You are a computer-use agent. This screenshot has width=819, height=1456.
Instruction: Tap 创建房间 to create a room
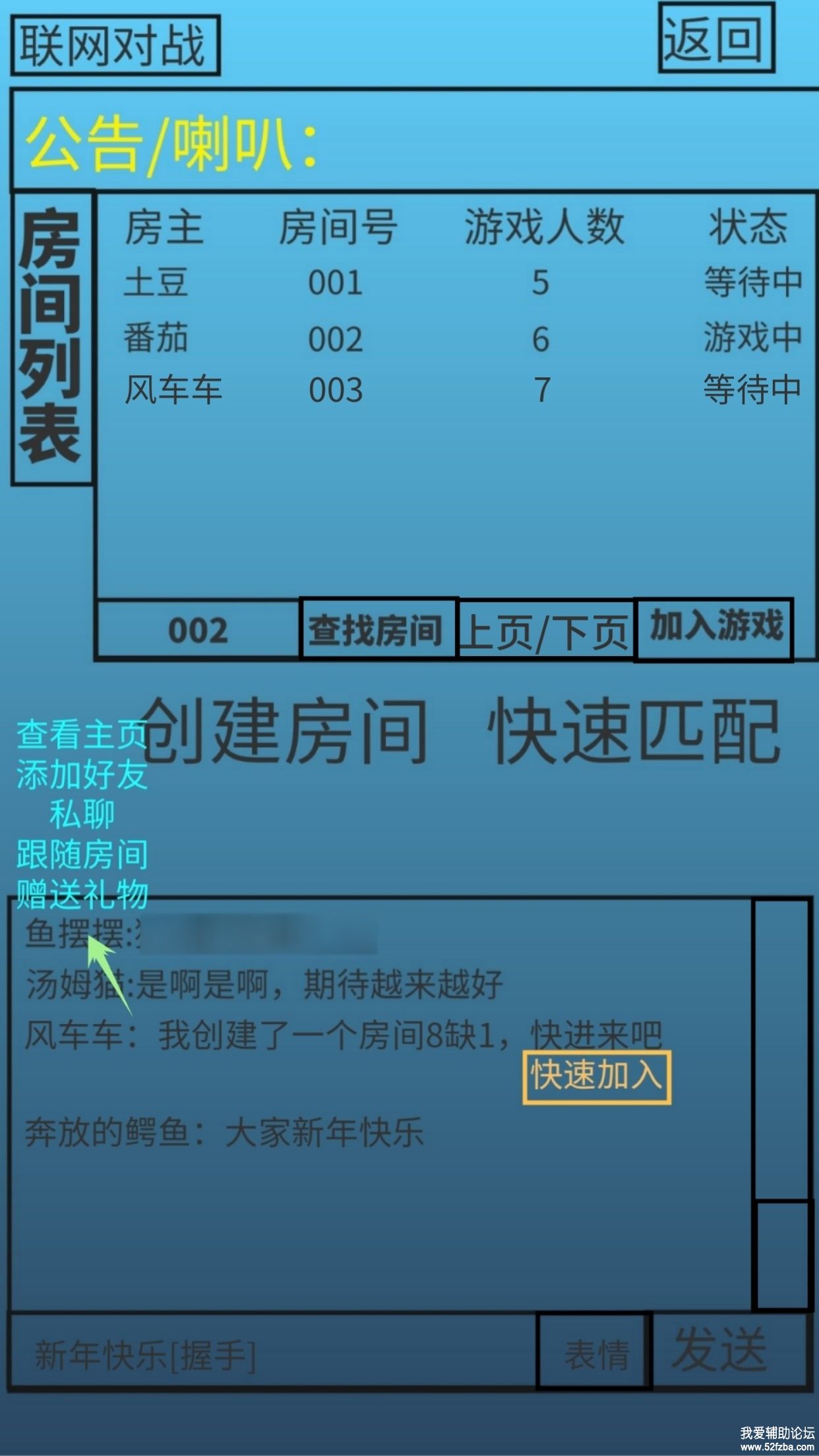[285, 732]
